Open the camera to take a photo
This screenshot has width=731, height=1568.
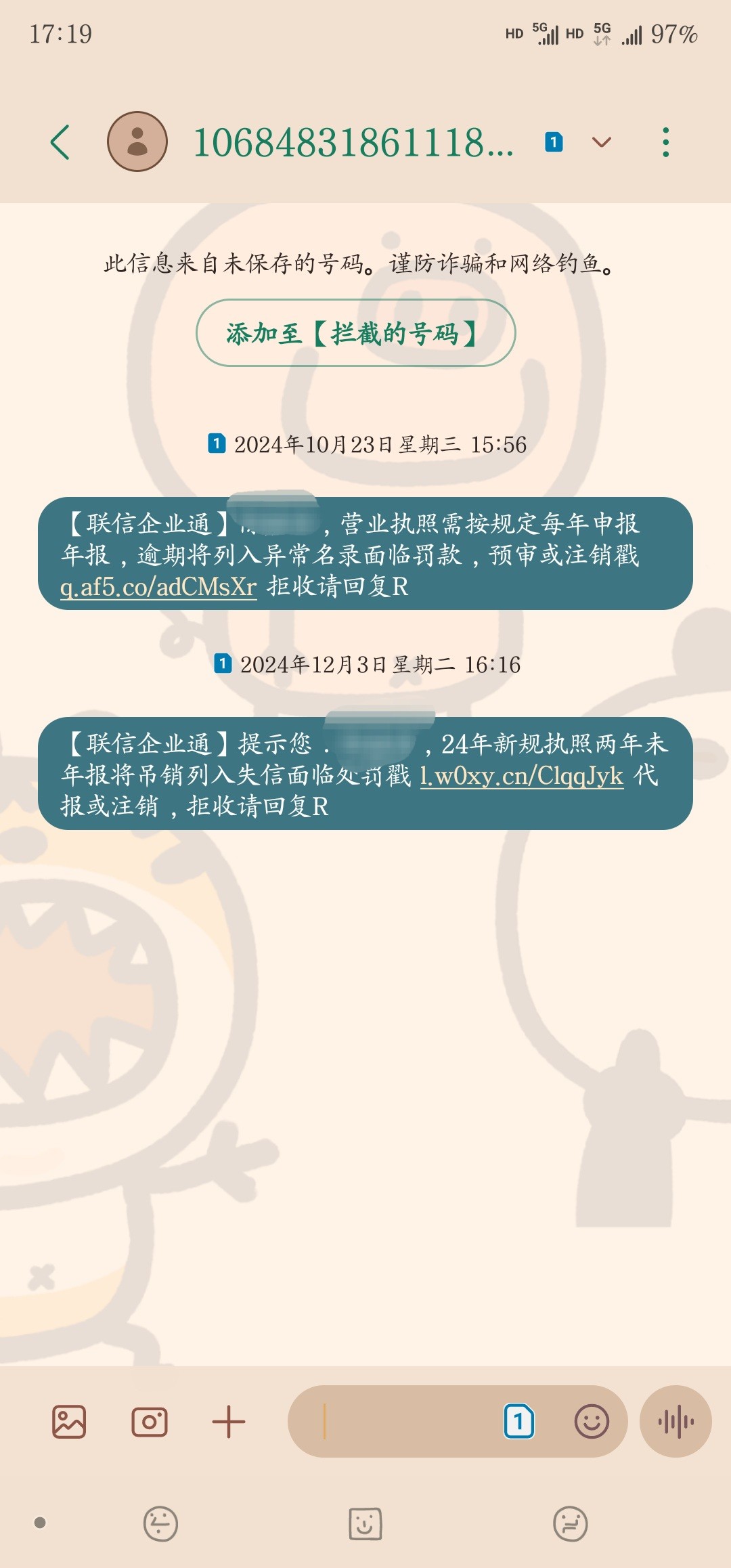(149, 1421)
